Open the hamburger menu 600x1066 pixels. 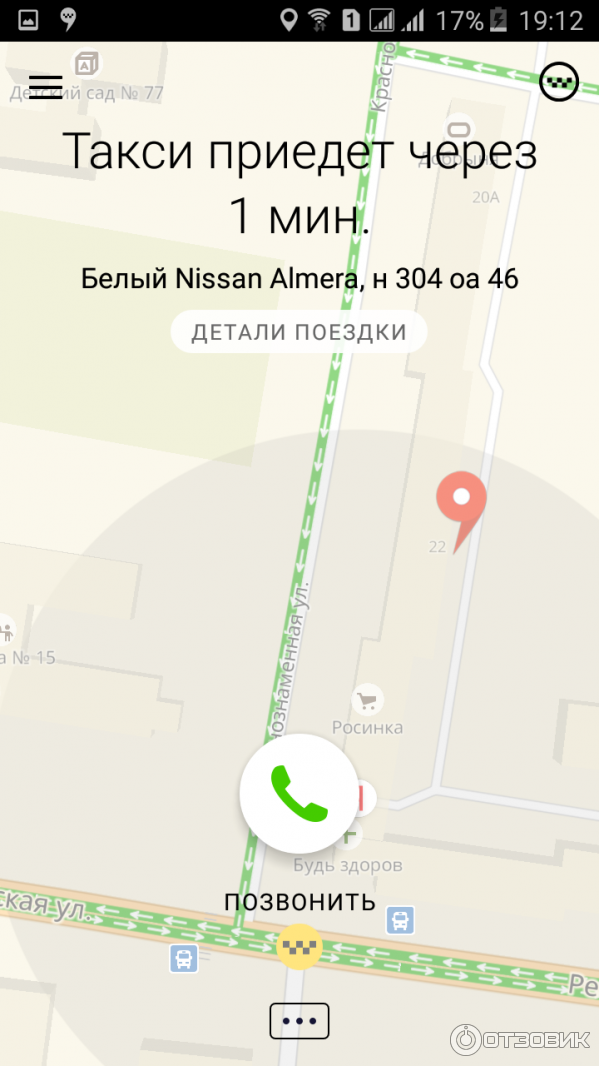[46, 88]
